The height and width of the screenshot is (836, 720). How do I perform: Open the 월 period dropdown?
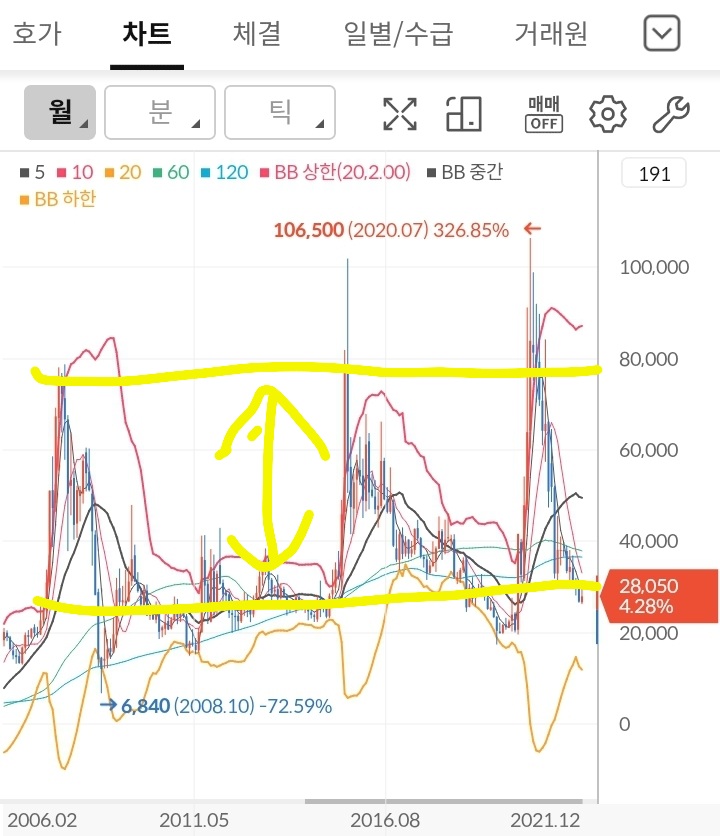pyautogui.click(x=60, y=113)
